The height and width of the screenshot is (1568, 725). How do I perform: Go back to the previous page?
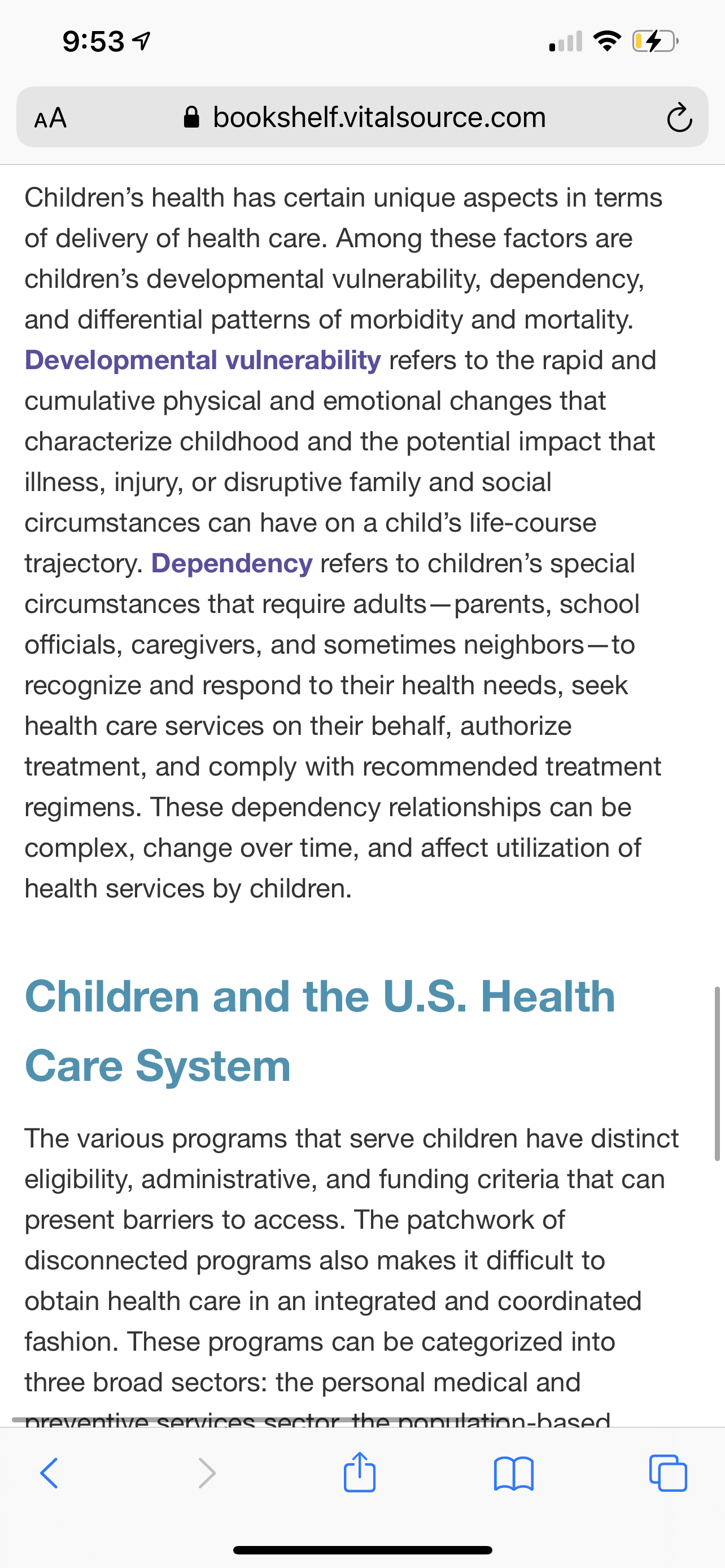[49, 1473]
